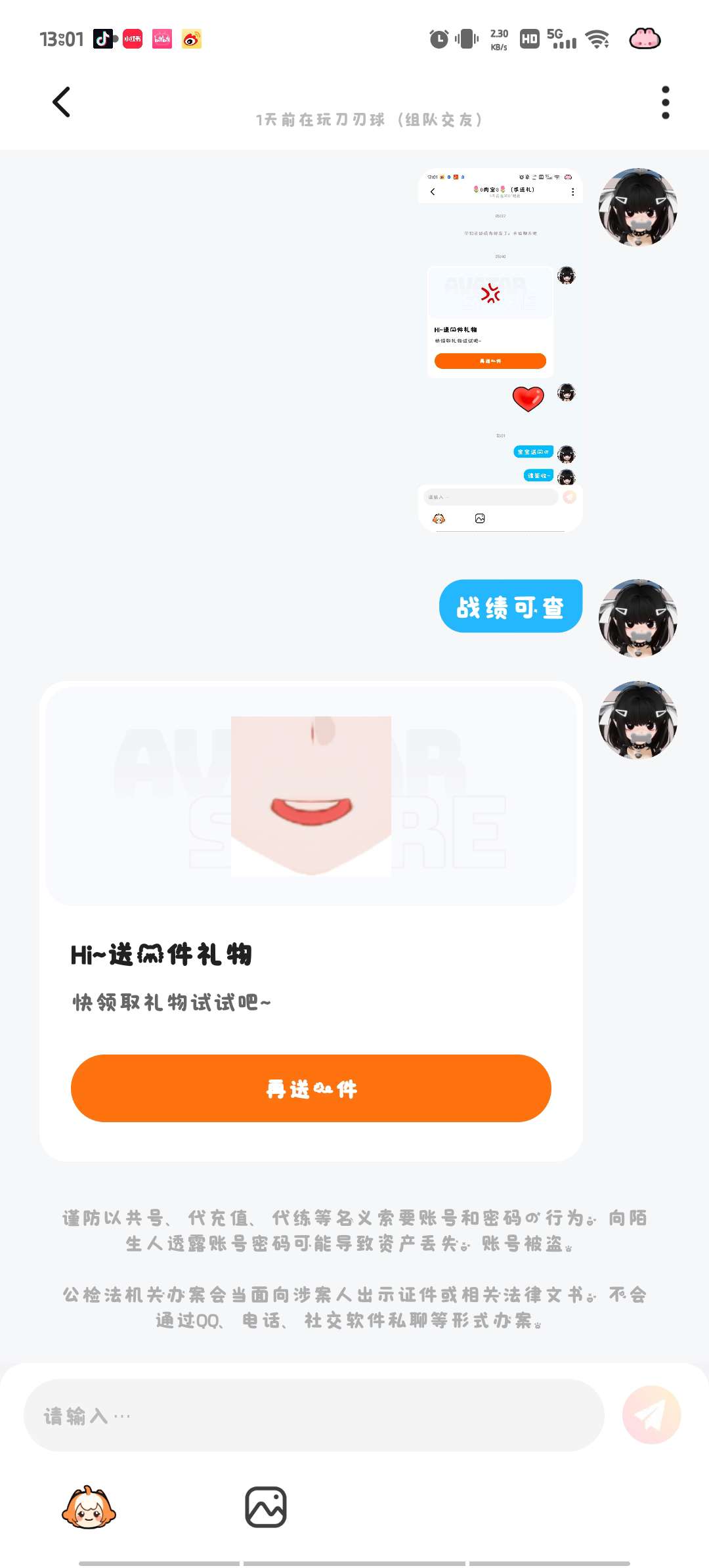
Task: Open the gift card lips image
Action: [311, 796]
